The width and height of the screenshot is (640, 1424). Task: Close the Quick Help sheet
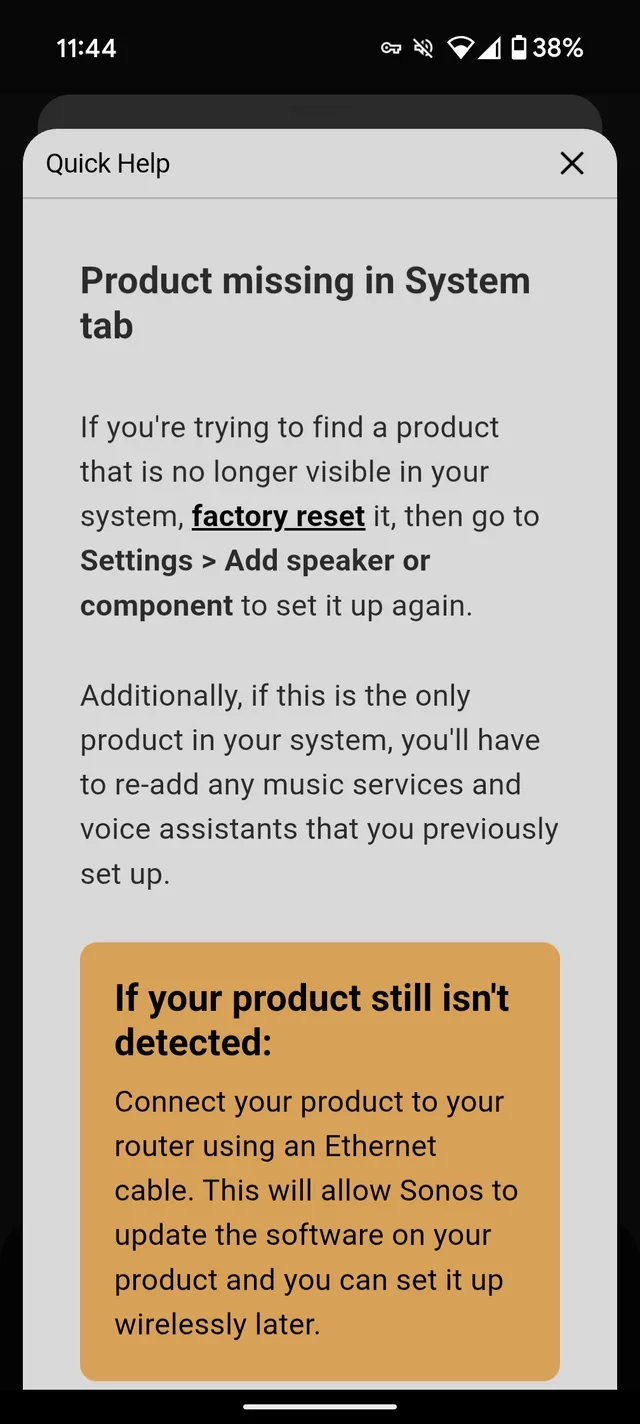point(571,163)
